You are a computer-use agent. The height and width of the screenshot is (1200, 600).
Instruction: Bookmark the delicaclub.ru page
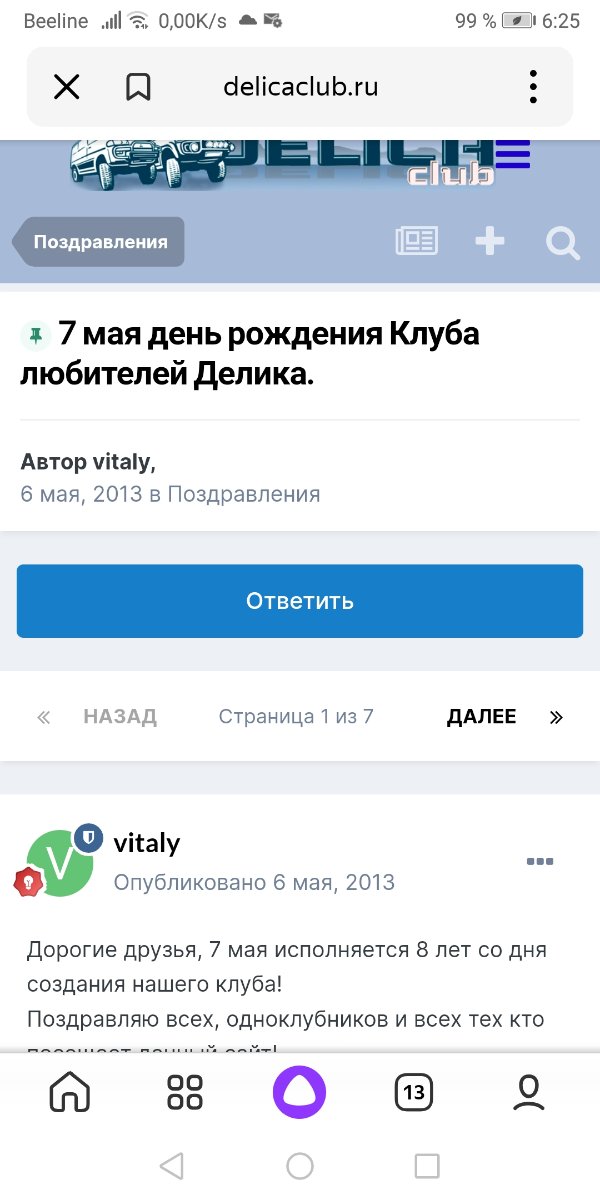pyautogui.click(x=138, y=87)
